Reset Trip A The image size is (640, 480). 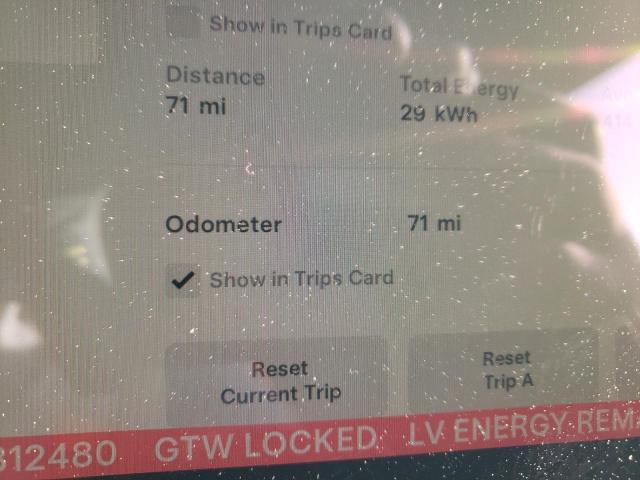[x=506, y=370]
